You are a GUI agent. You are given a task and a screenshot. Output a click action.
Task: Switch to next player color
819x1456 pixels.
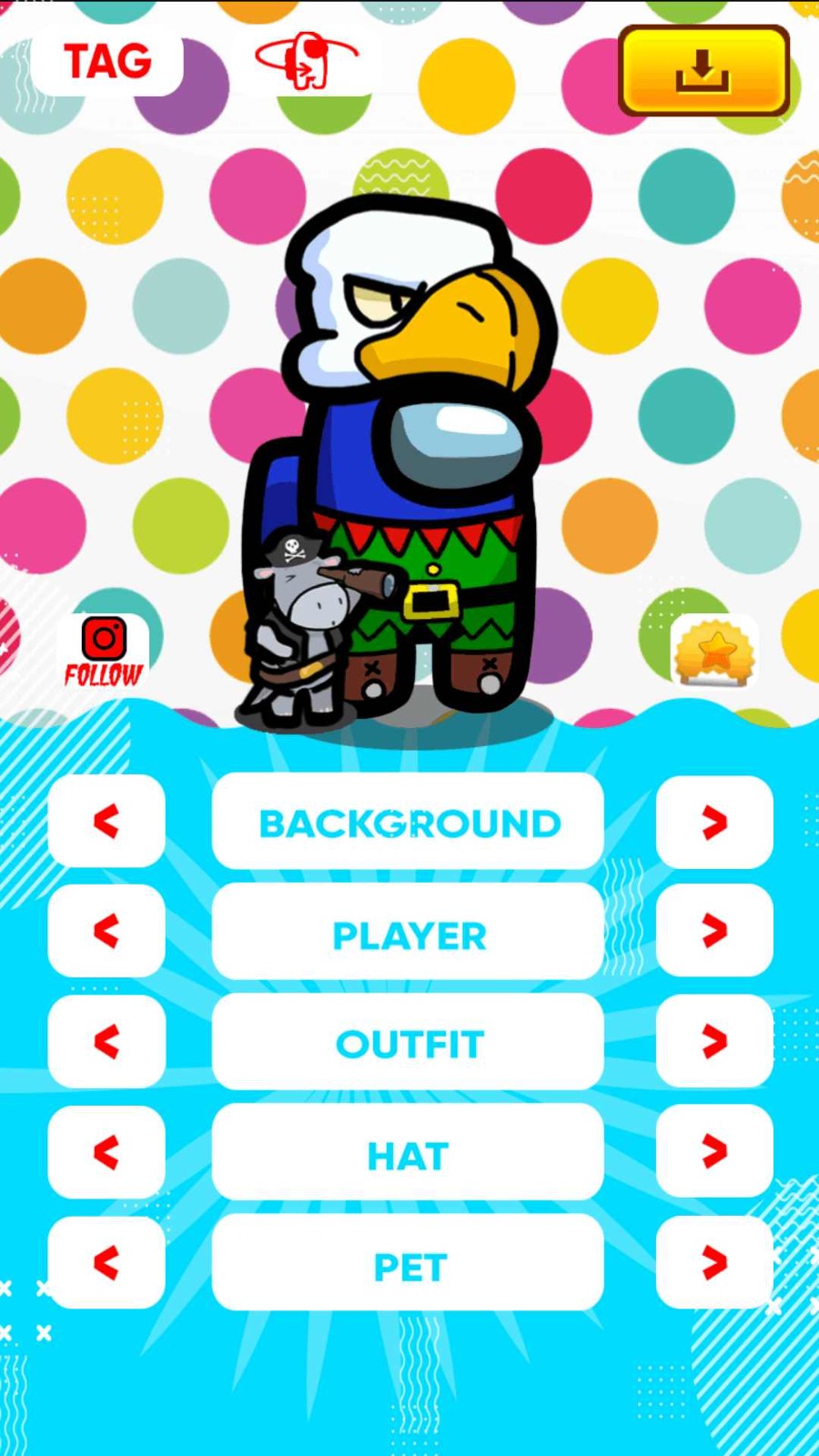tap(714, 931)
